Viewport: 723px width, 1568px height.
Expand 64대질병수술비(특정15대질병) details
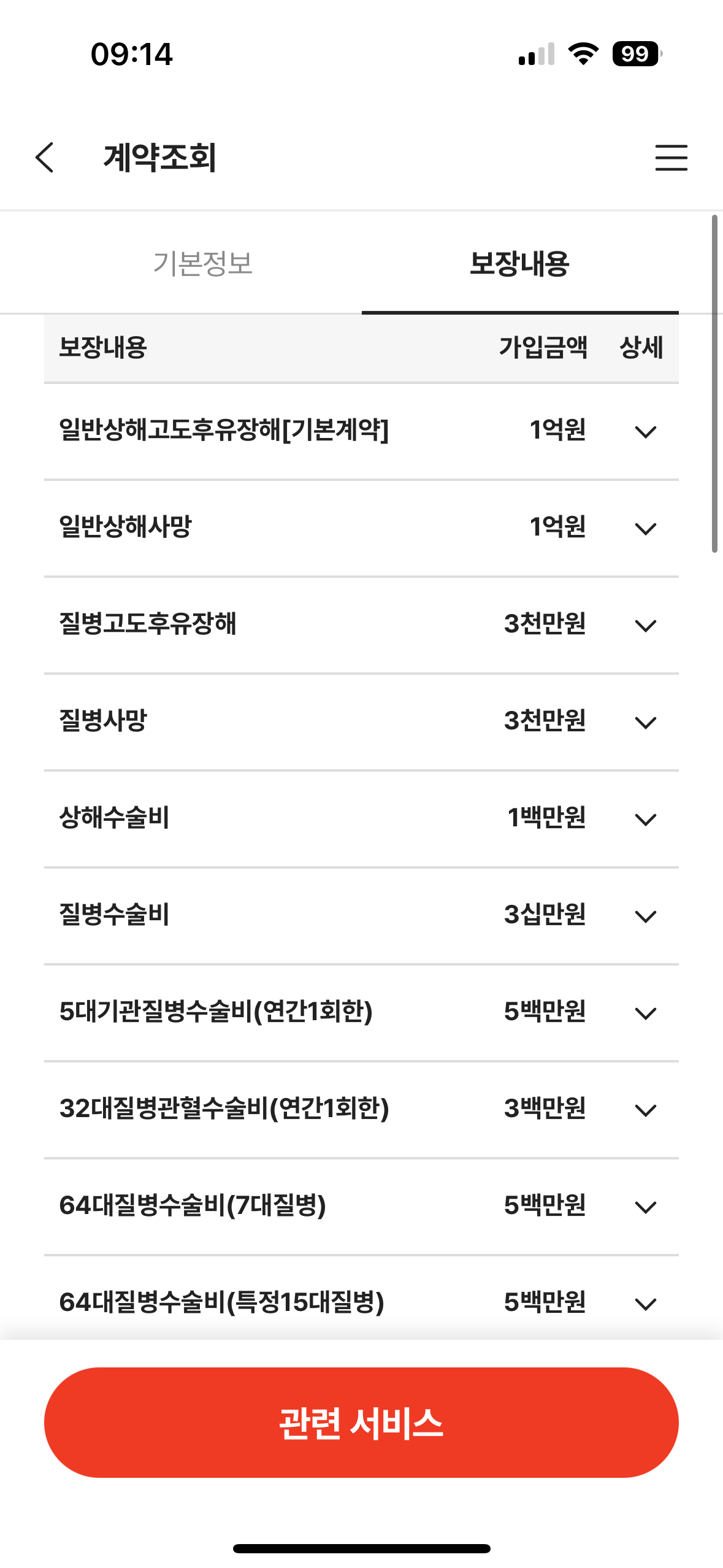pyautogui.click(x=646, y=1304)
